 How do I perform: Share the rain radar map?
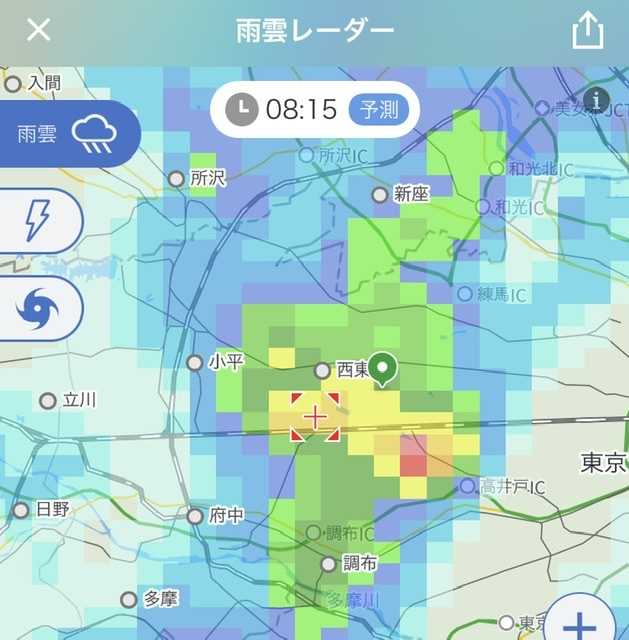tap(588, 31)
